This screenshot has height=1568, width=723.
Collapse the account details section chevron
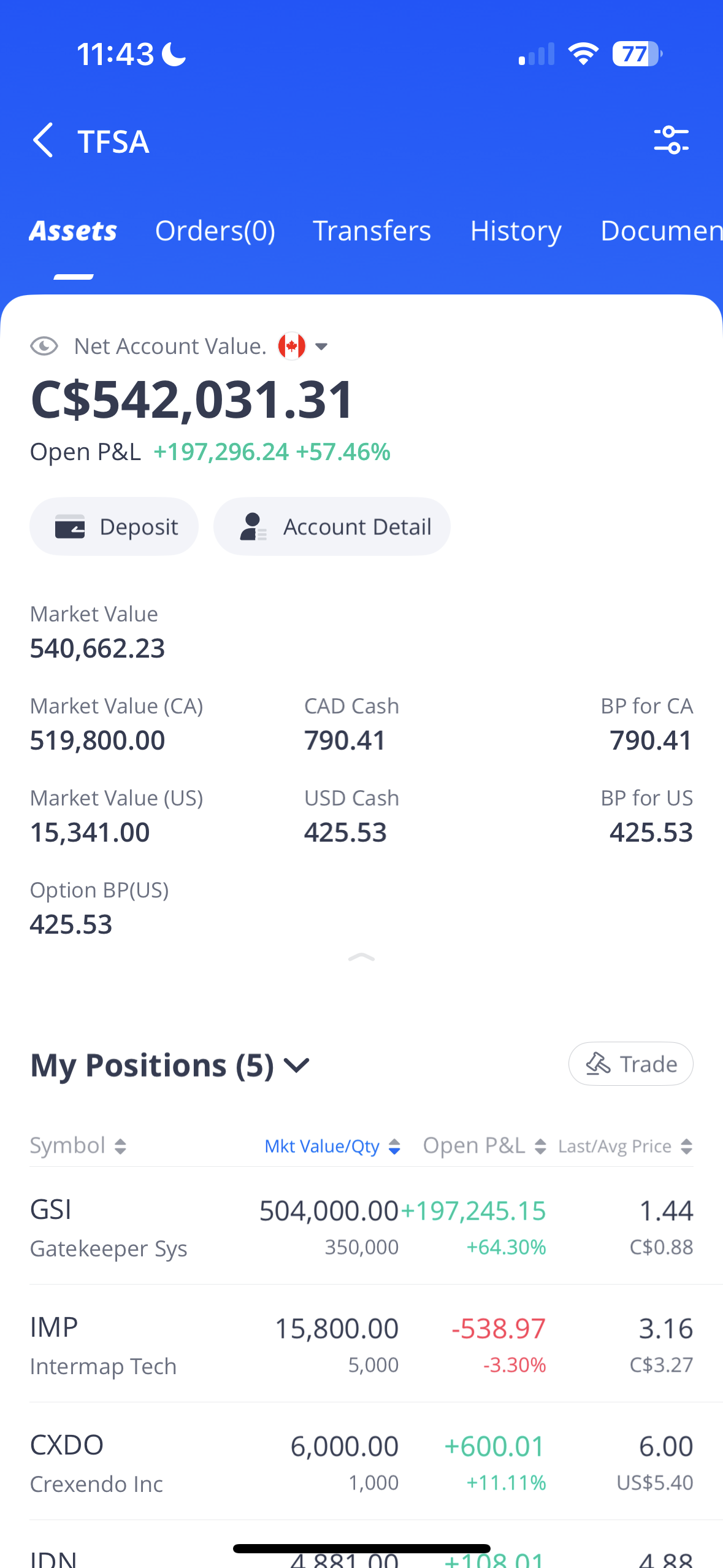[361, 958]
